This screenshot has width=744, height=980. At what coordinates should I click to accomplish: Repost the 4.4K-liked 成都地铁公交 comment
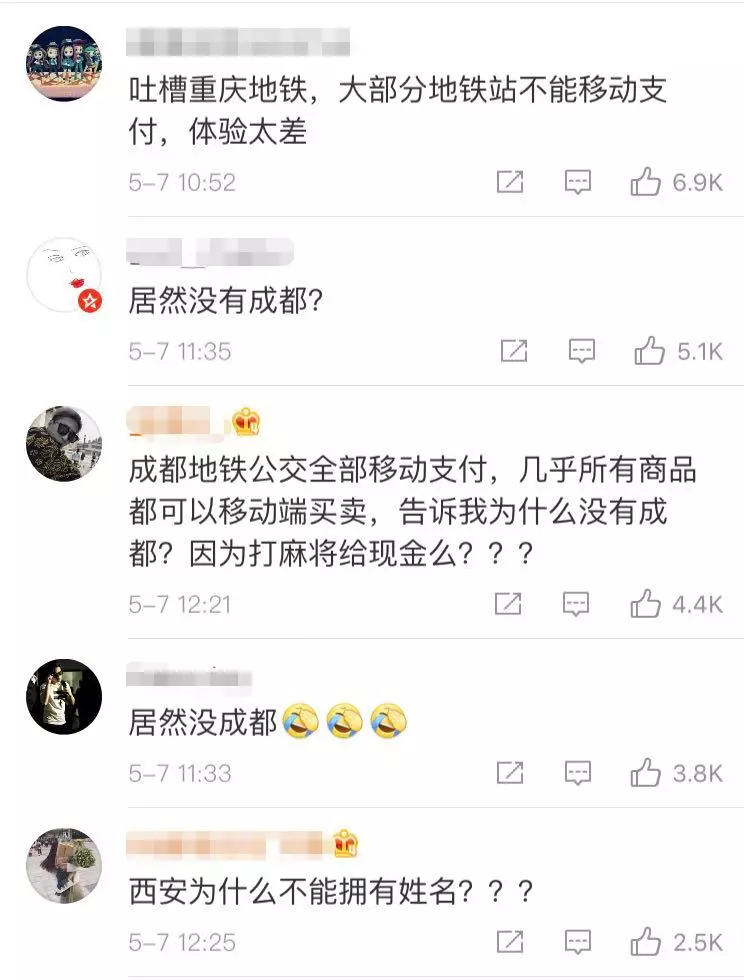pos(509,604)
